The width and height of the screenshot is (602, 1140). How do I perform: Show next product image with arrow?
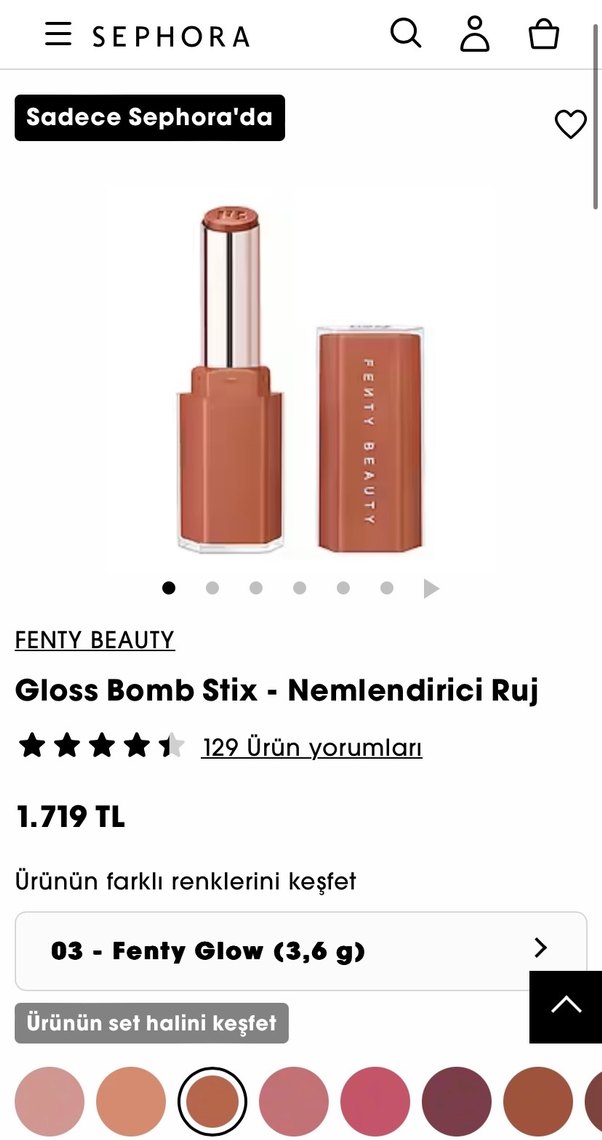[431, 589]
